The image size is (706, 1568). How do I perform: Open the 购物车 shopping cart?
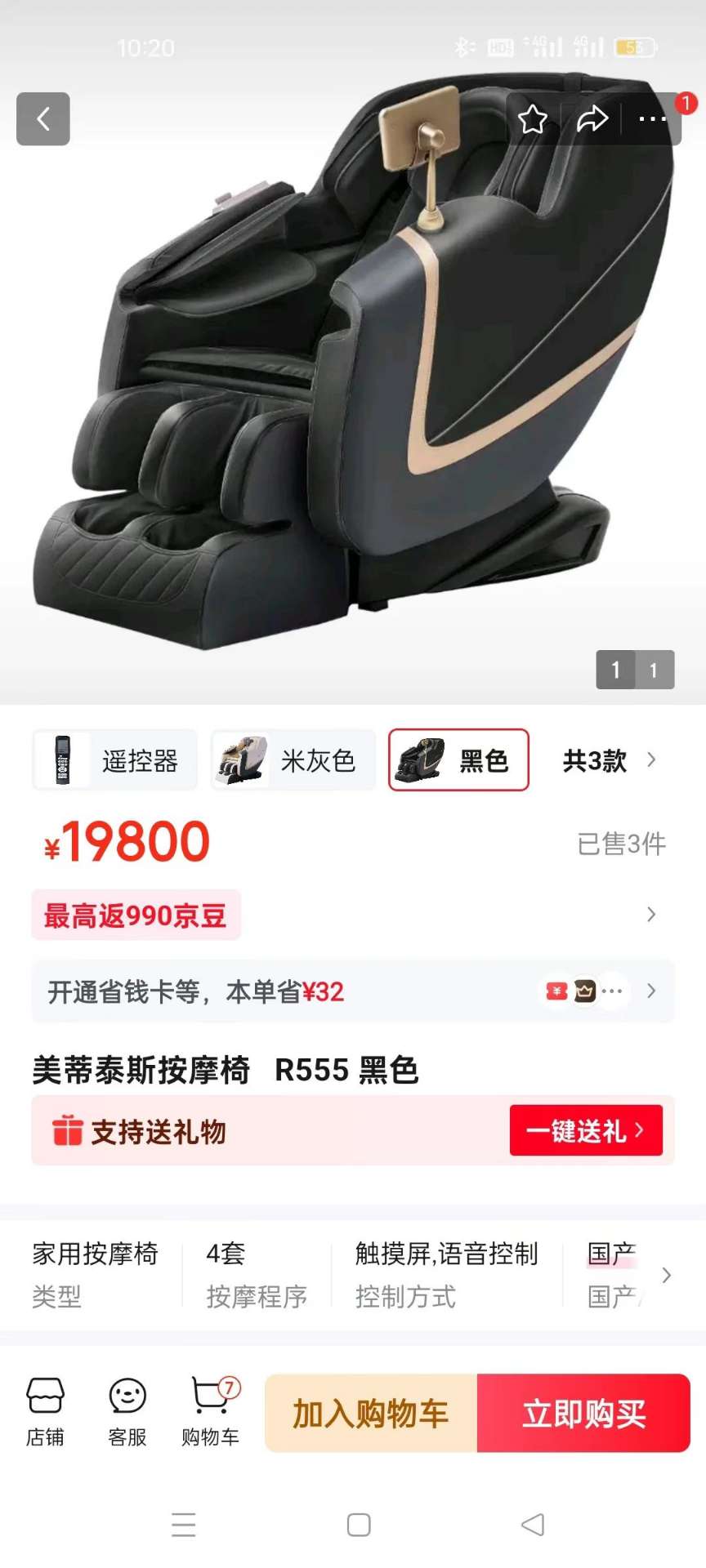(x=211, y=1411)
